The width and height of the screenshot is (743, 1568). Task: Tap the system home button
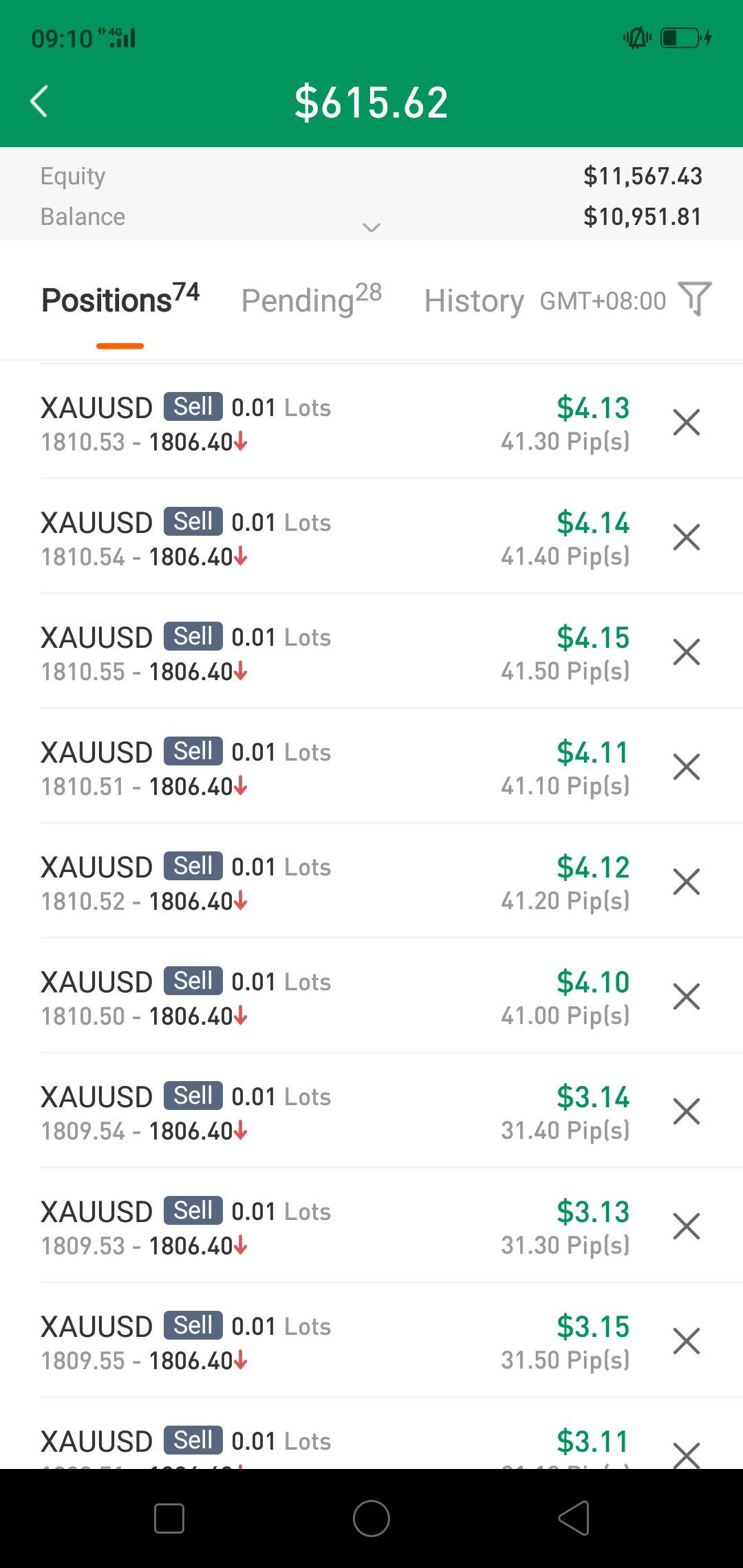pos(371,1518)
